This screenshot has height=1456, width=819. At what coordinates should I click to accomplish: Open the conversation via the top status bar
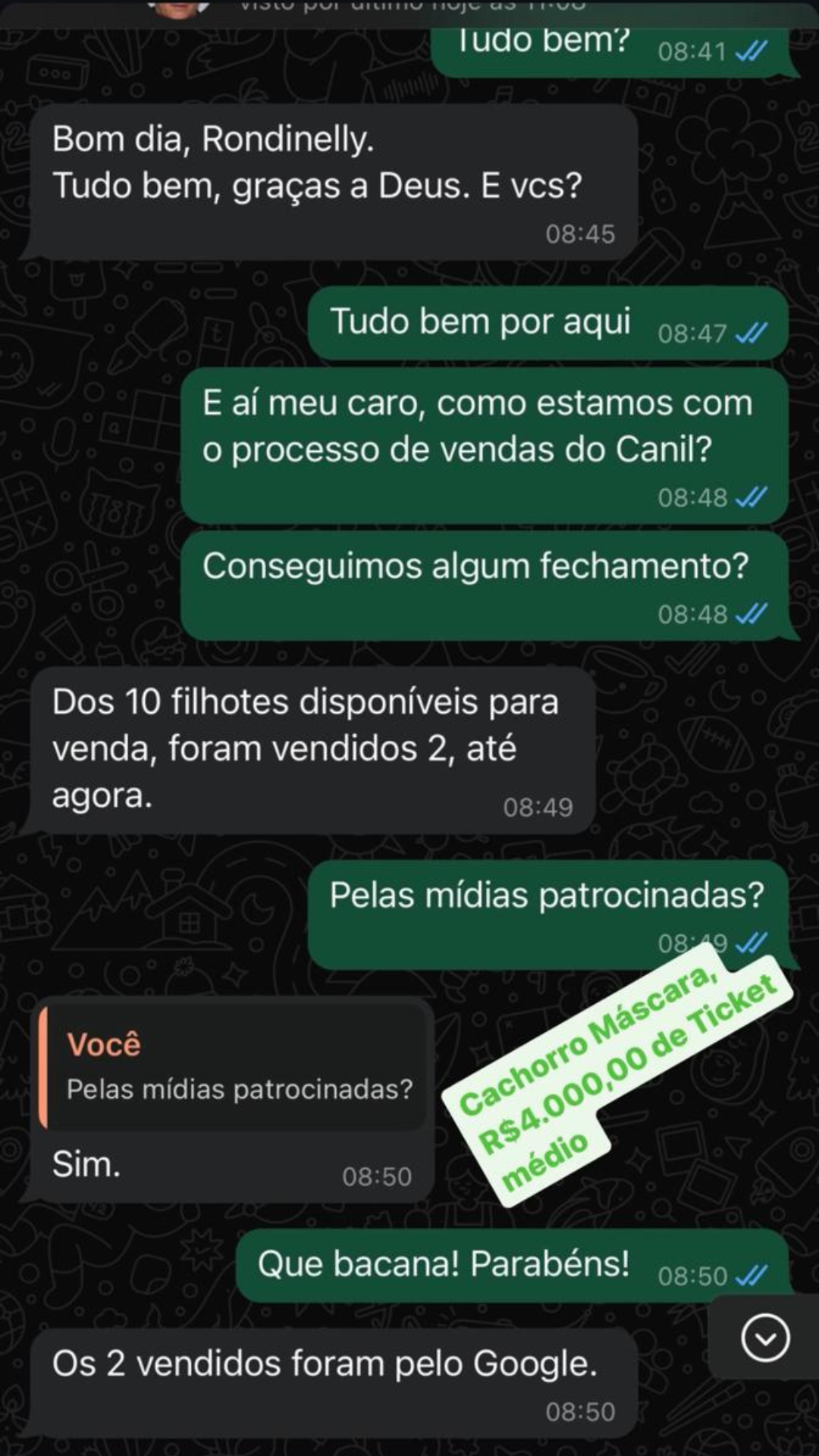pyautogui.click(x=409, y=6)
